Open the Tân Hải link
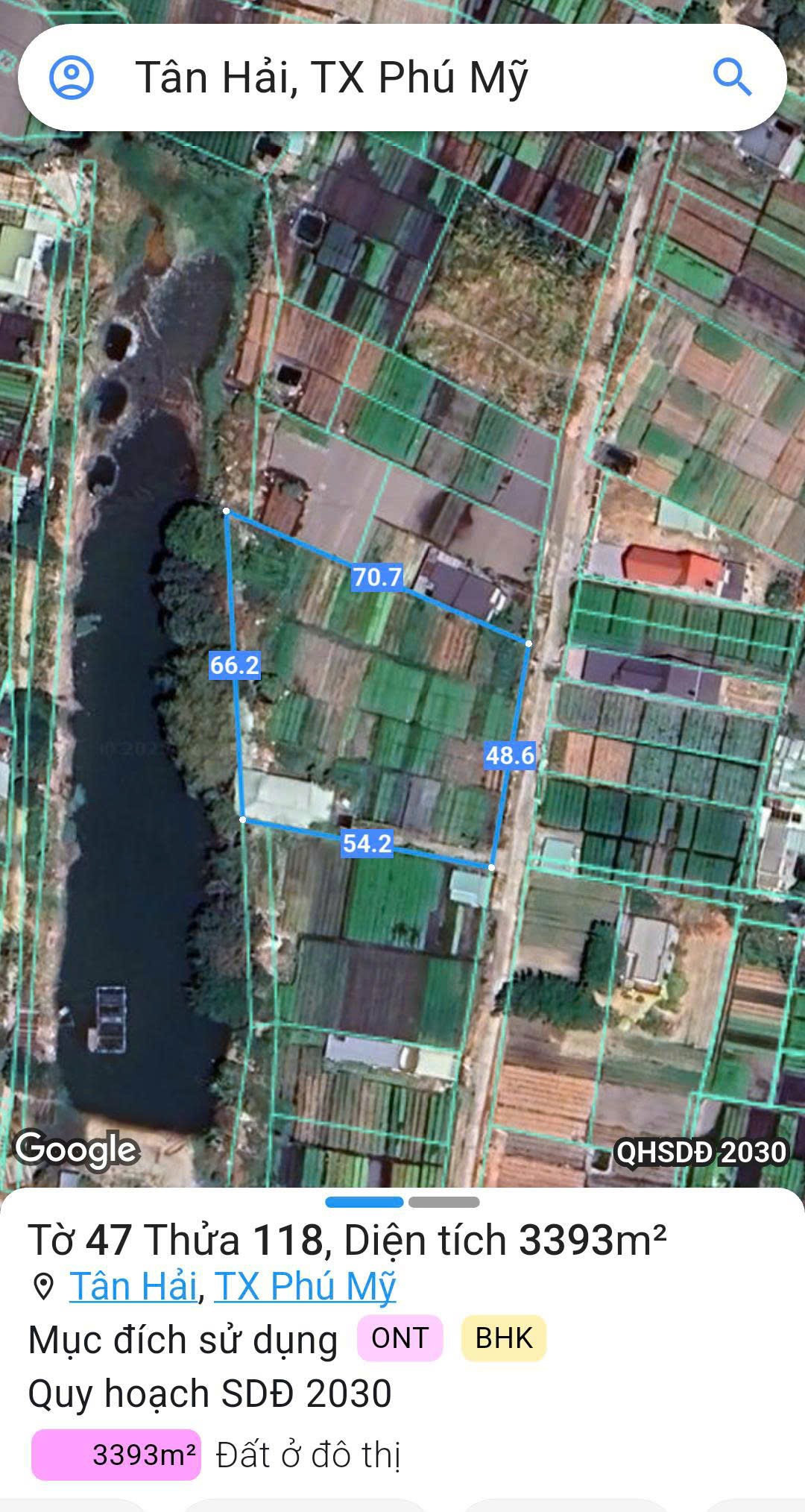This screenshot has height=1512, width=805. click(x=133, y=1286)
